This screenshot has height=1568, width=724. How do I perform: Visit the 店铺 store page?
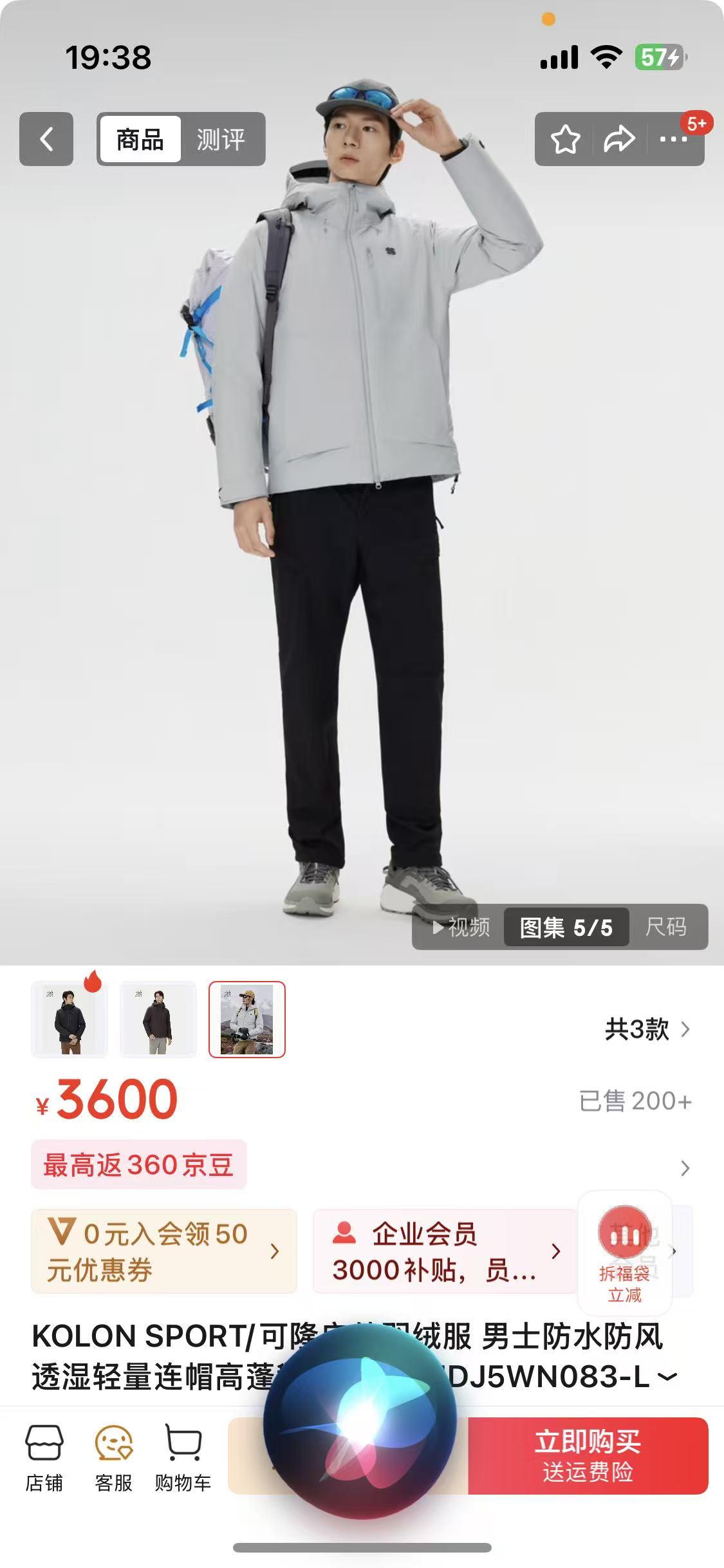44,1456
